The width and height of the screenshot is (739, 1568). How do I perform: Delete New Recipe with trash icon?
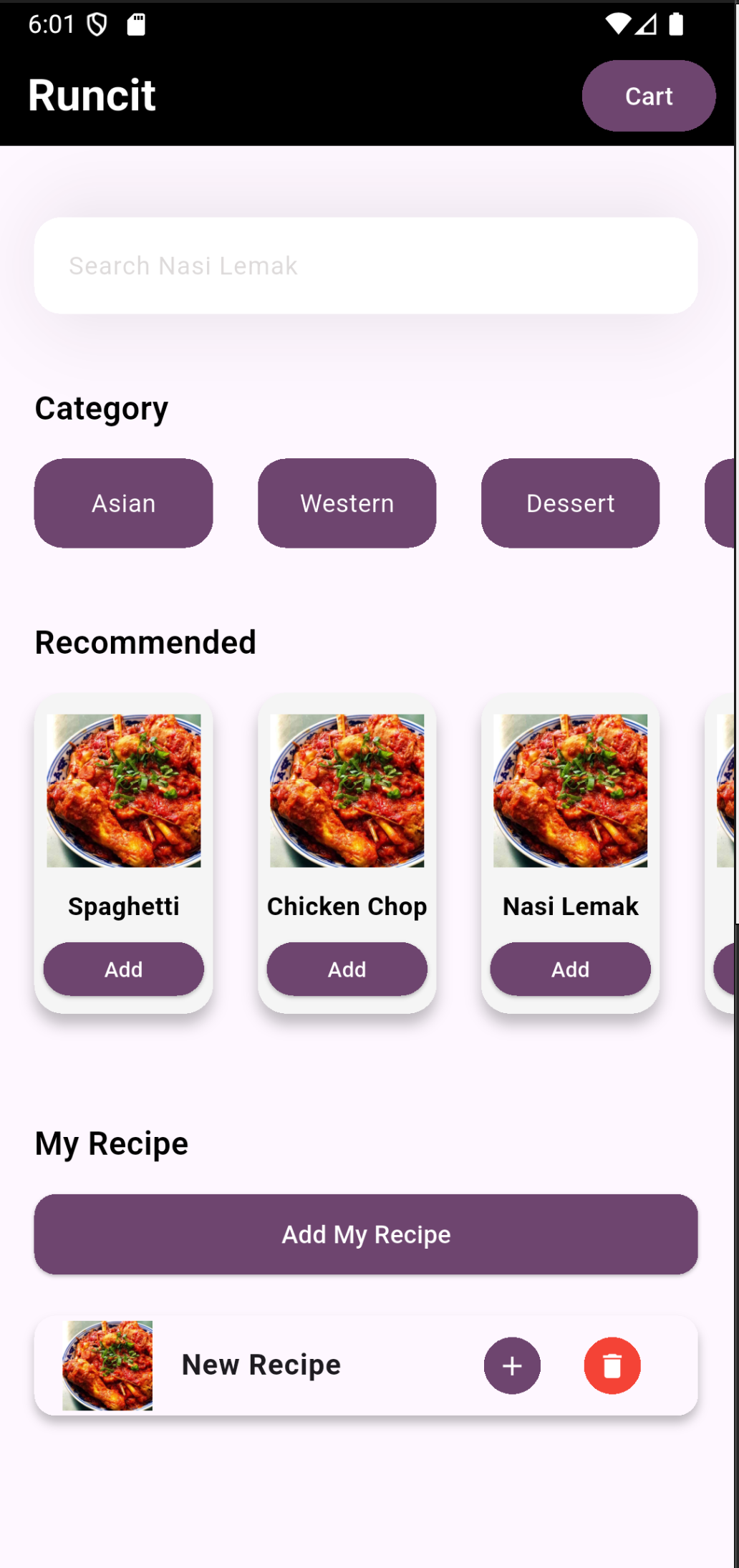tap(612, 1365)
